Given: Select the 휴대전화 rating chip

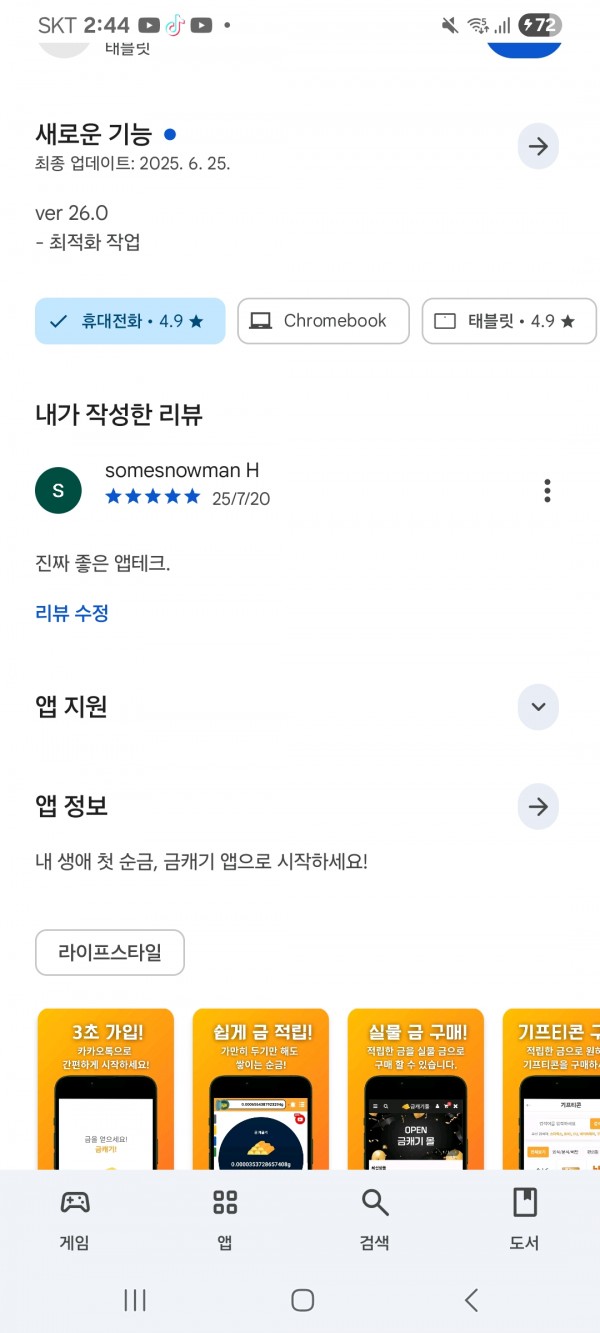Looking at the screenshot, I should (130, 321).
